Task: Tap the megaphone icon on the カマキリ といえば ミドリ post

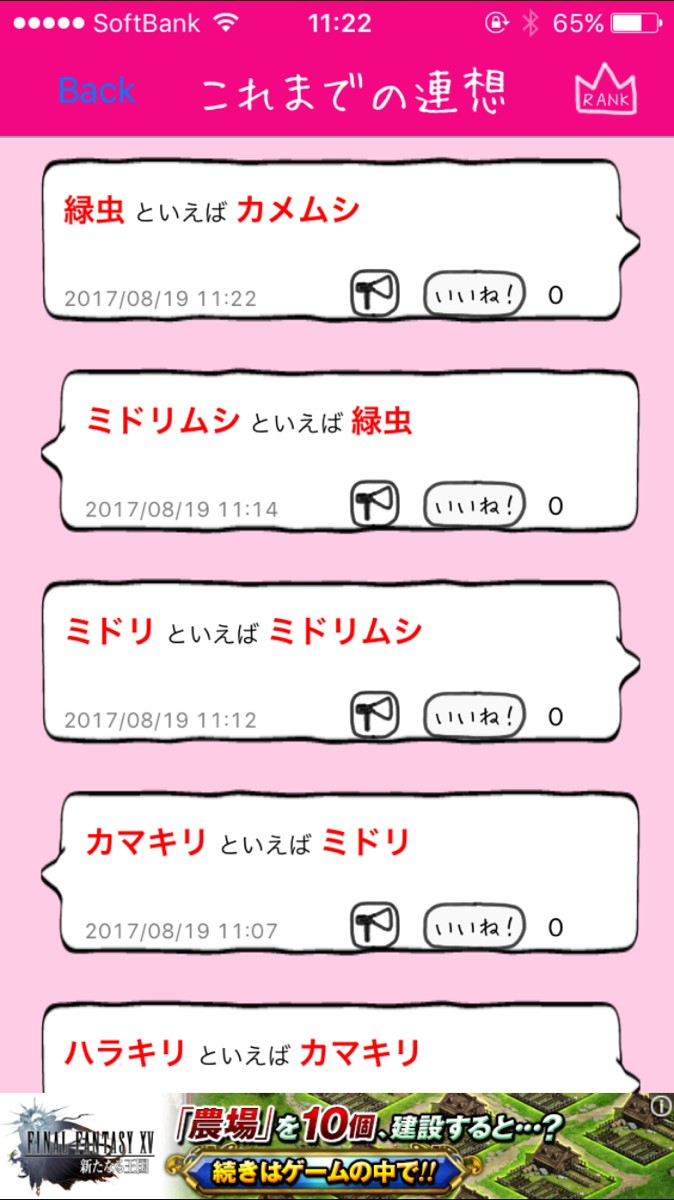Action: tap(374, 925)
